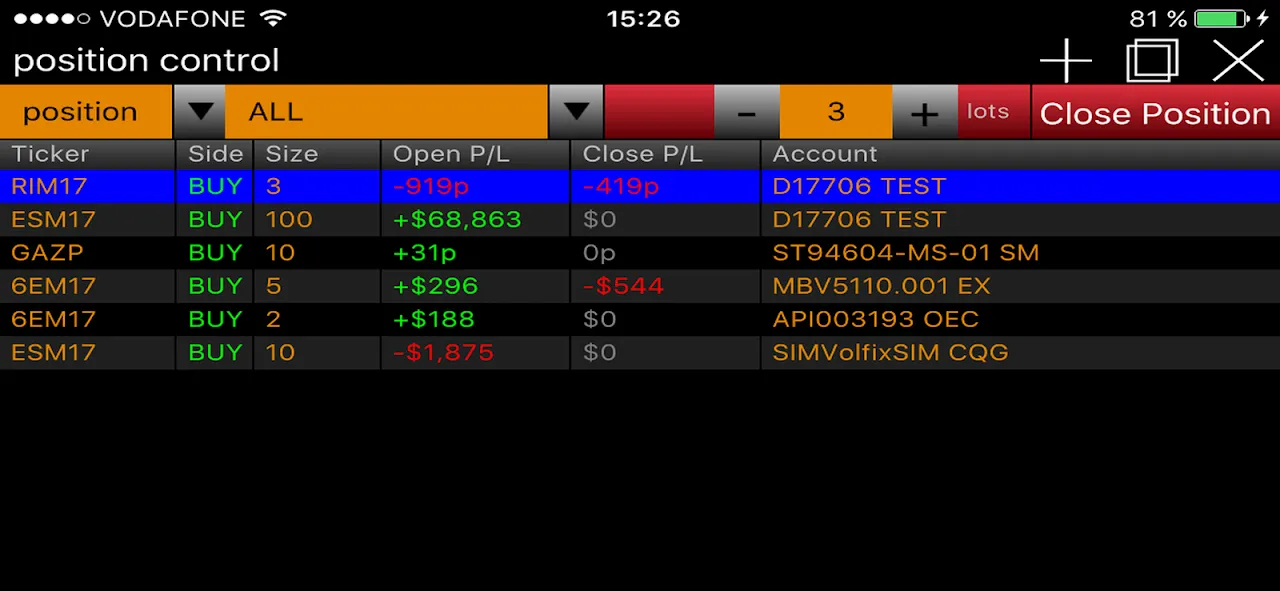Open the overlapping windows icon
Screen dimensions: 1280x591
click(1152, 62)
